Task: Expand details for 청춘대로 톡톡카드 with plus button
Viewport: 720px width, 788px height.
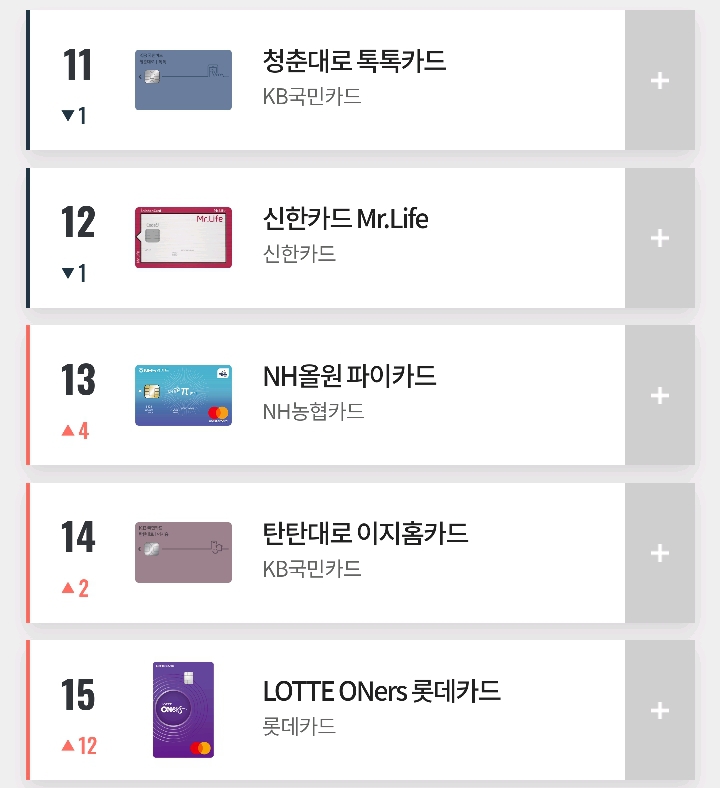Action: pos(659,80)
